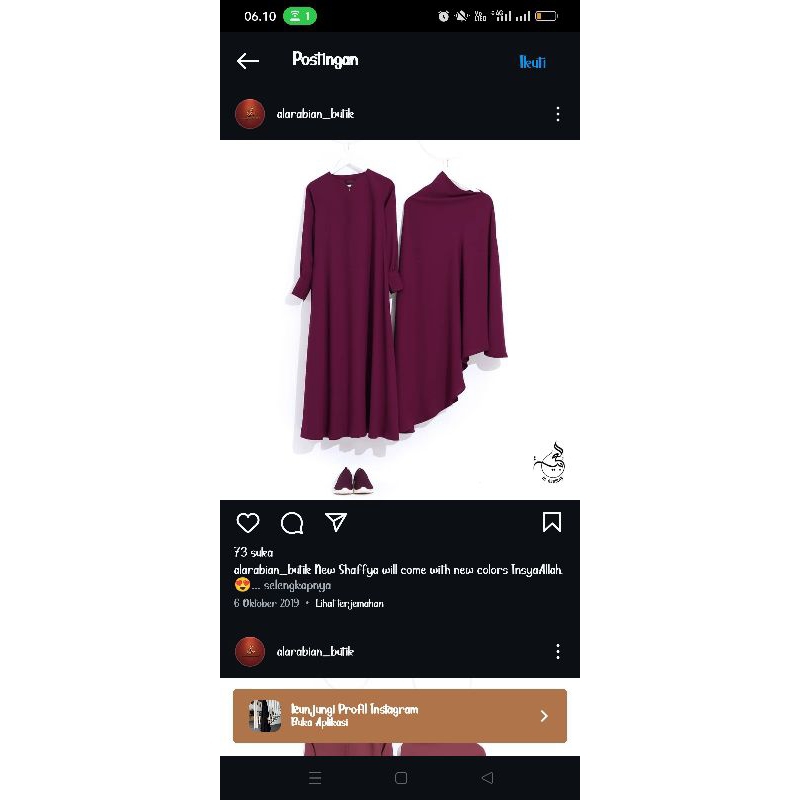Open comments on the dress post
800x800 pixels.
click(x=292, y=523)
